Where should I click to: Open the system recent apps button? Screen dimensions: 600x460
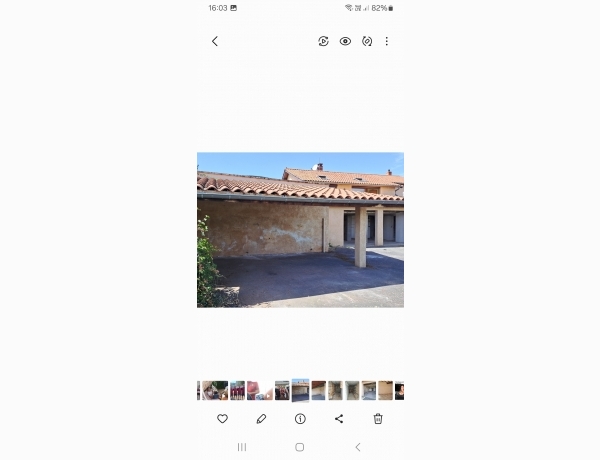(x=242, y=447)
